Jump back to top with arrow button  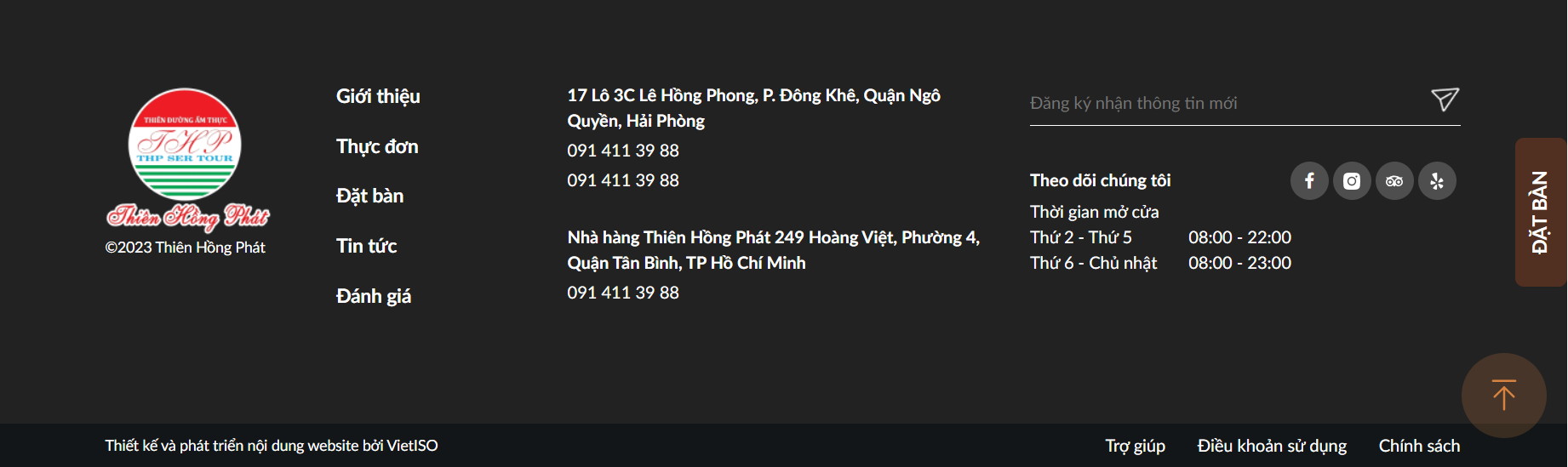point(1503,396)
